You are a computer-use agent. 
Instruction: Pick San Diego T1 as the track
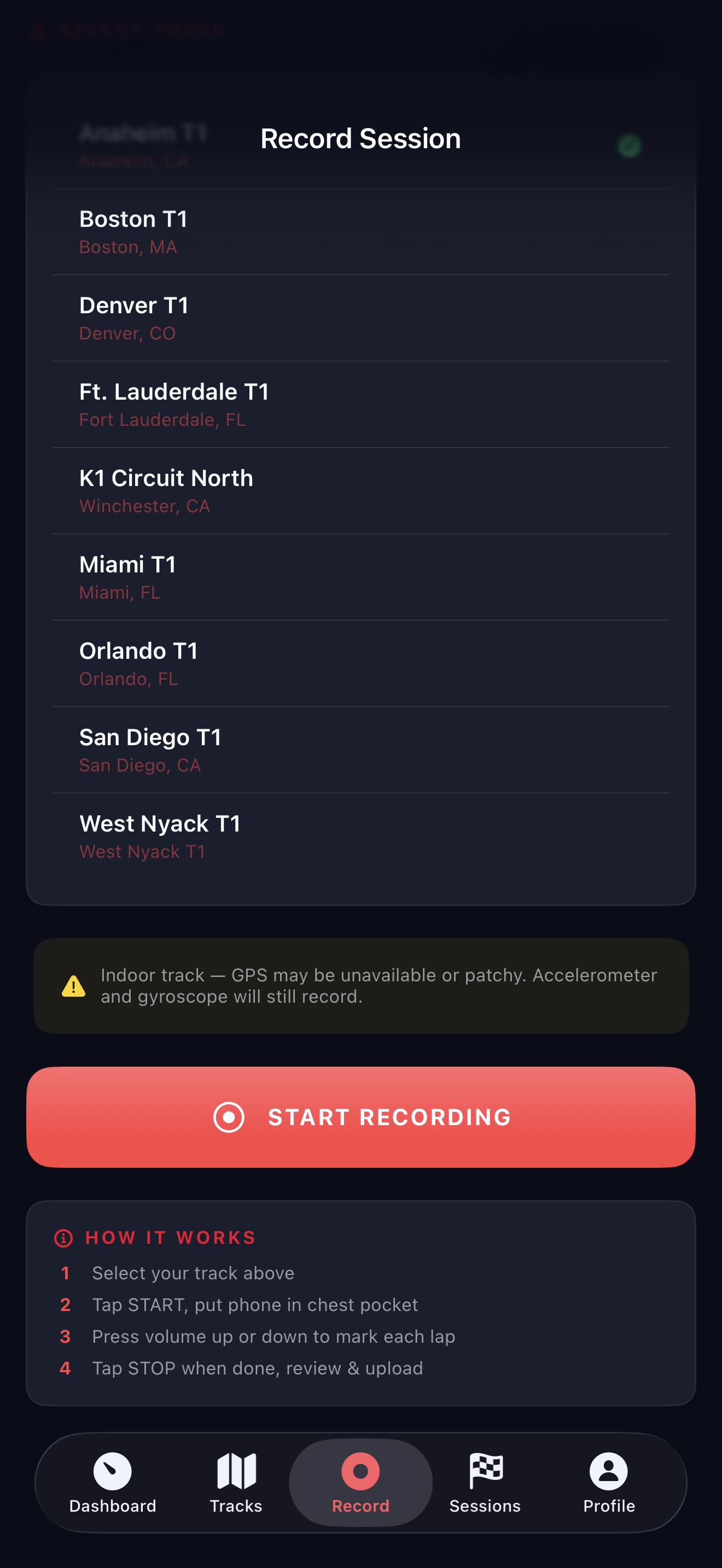(x=360, y=751)
